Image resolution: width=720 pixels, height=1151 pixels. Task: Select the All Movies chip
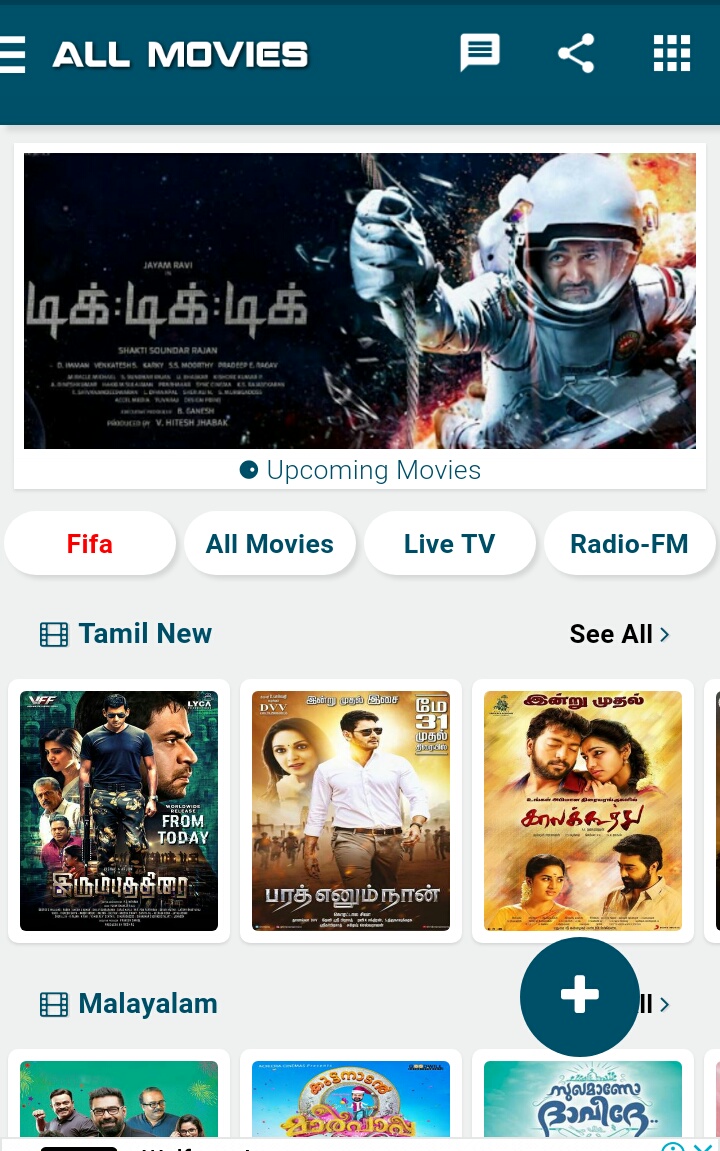[x=270, y=544]
